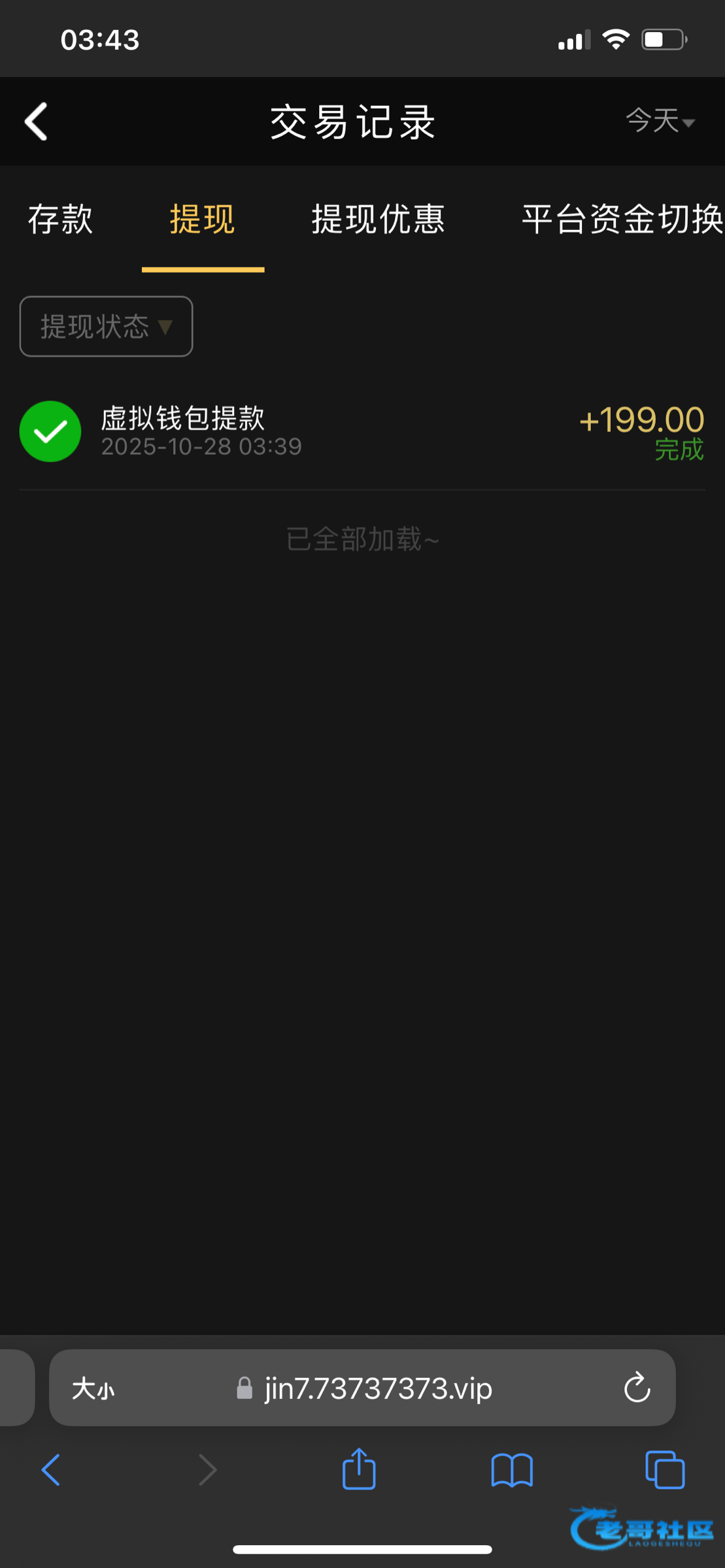Expand the 提现状态 filter dropdown
Viewport: 725px width, 1568px height.
tap(106, 327)
